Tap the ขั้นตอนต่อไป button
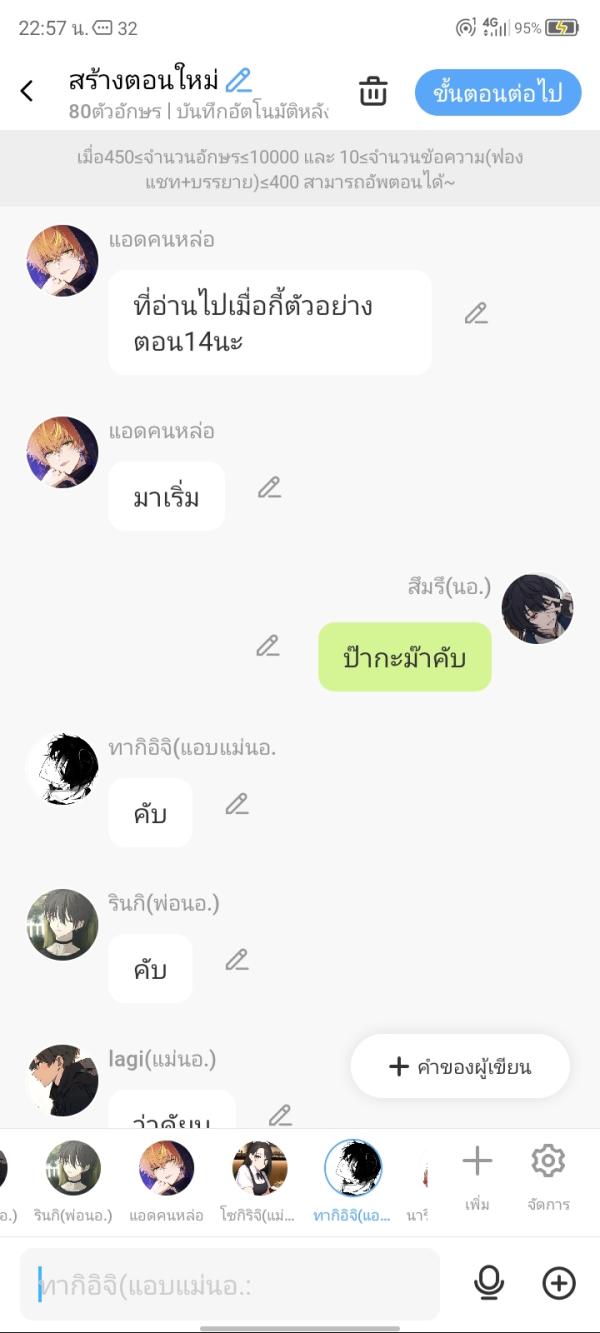Image resolution: width=600 pixels, height=1333 pixels. (497, 93)
